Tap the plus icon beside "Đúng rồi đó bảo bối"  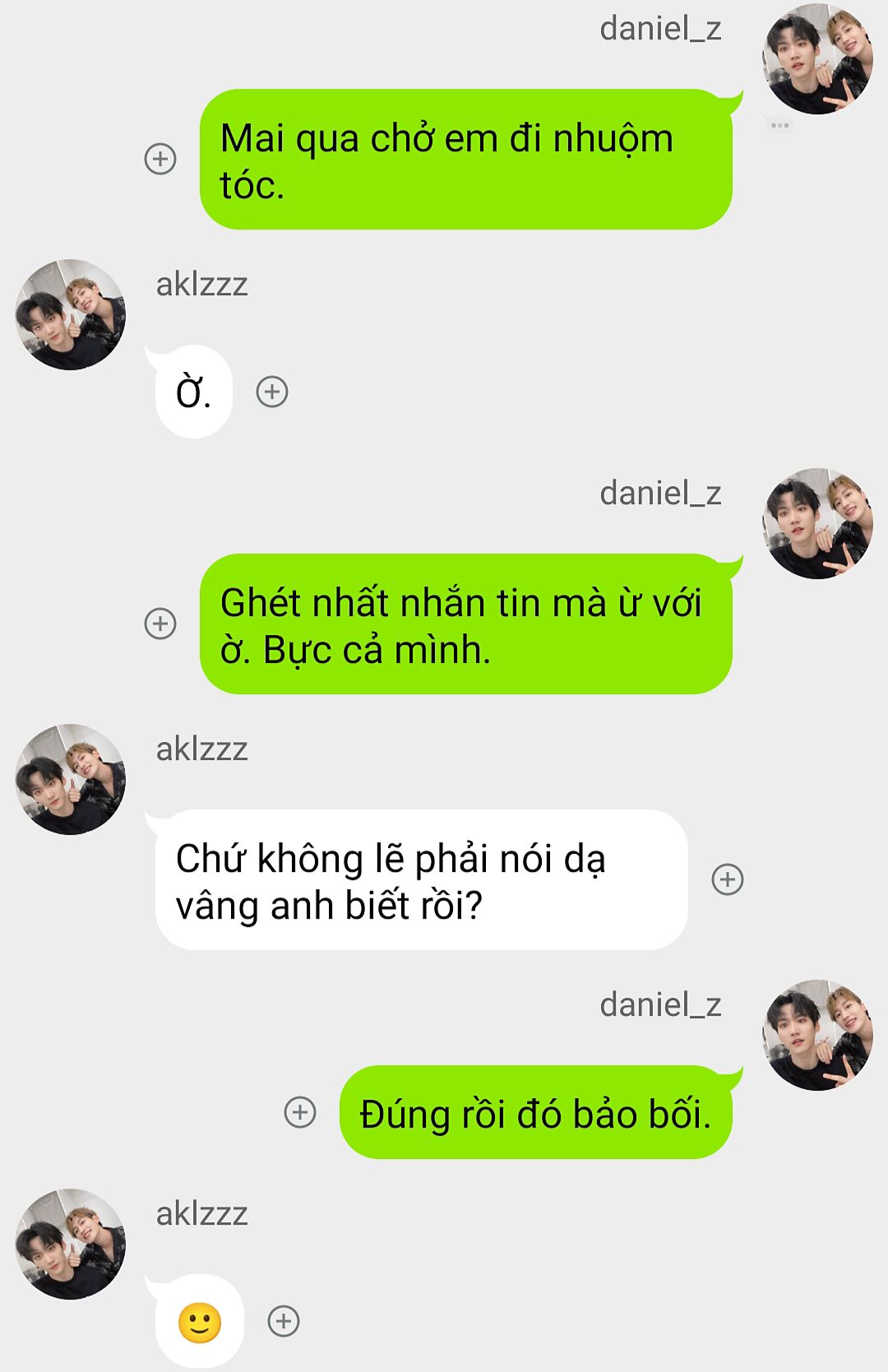click(x=300, y=1112)
